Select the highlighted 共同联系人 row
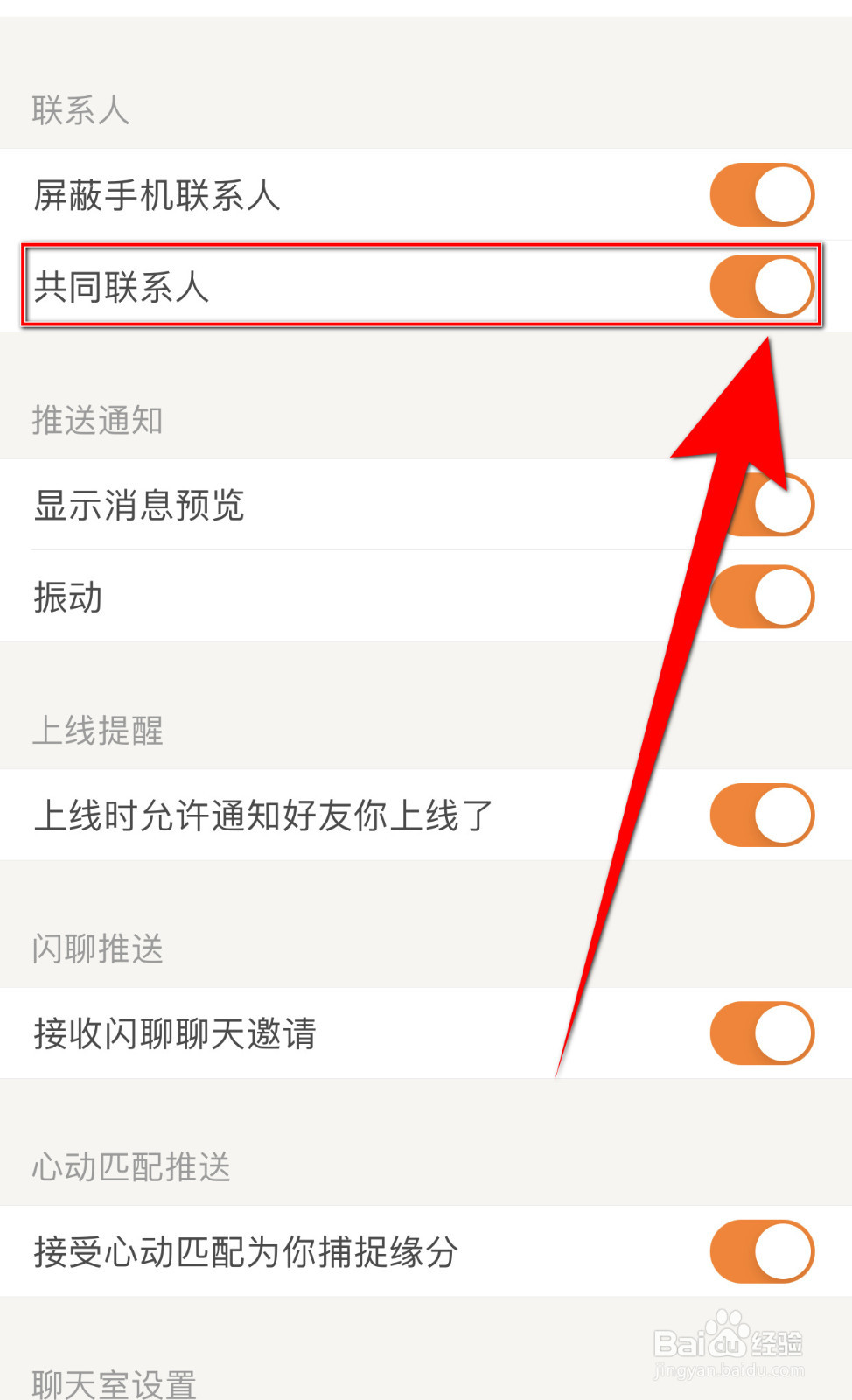The height and width of the screenshot is (1400, 852). (350, 286)
